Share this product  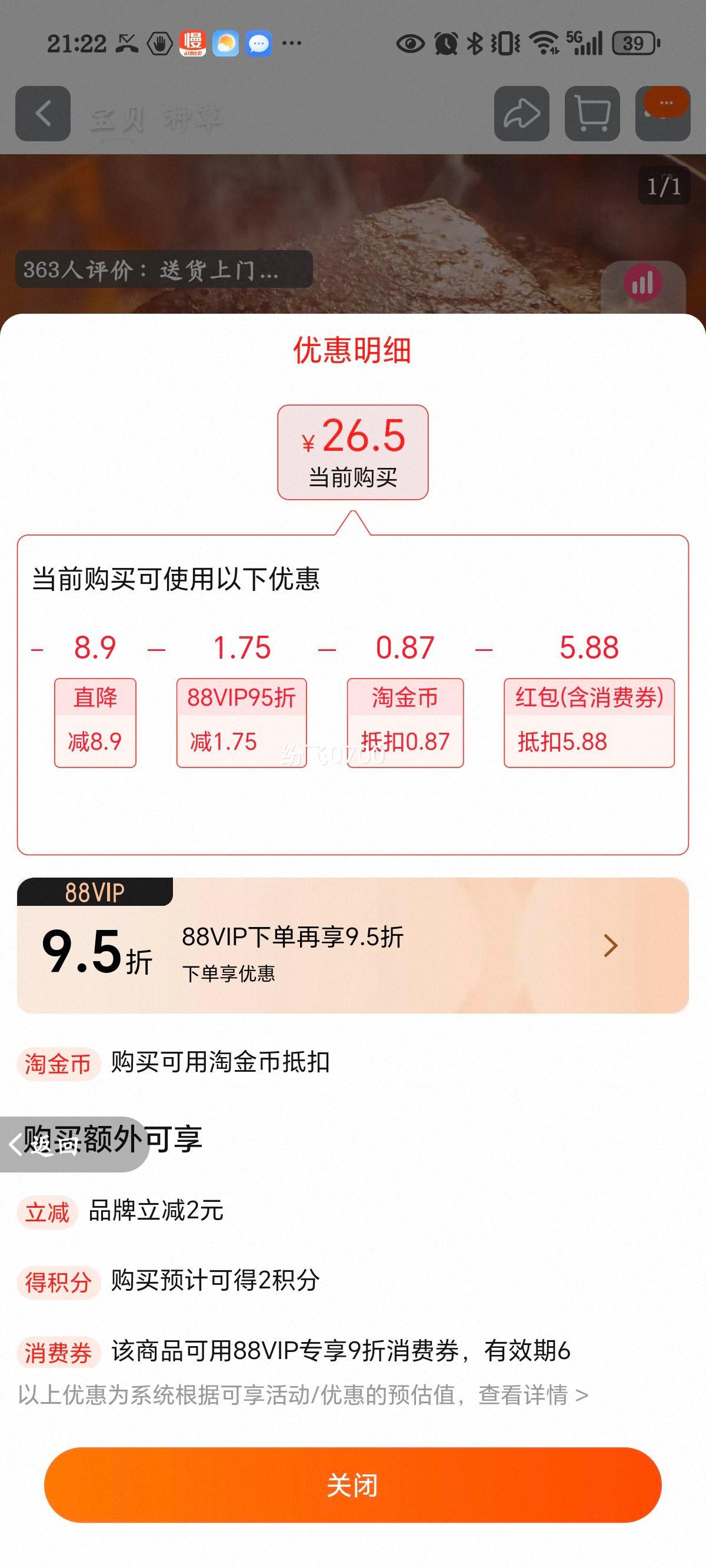522,113
